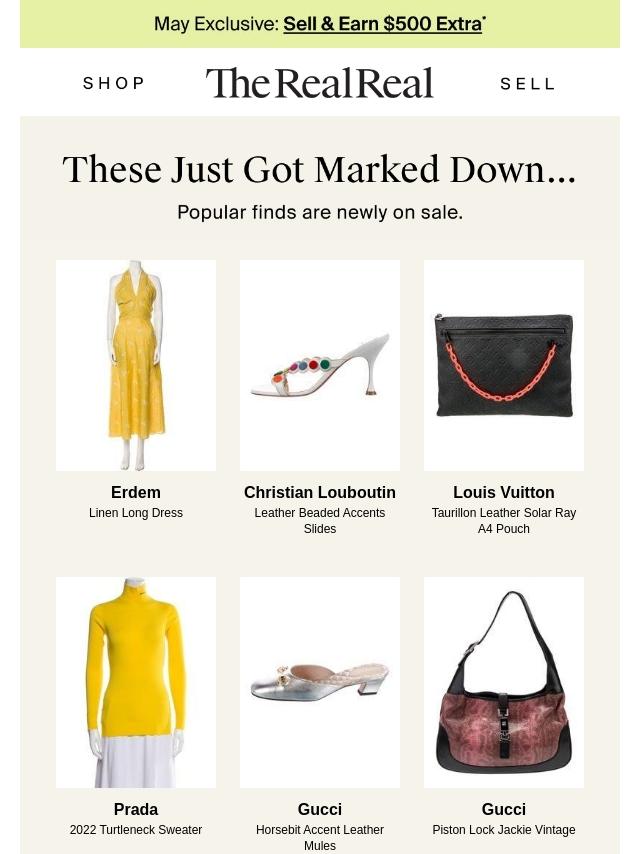Go to the SELL section
This screenshot has width=640, height=854.
527,84
